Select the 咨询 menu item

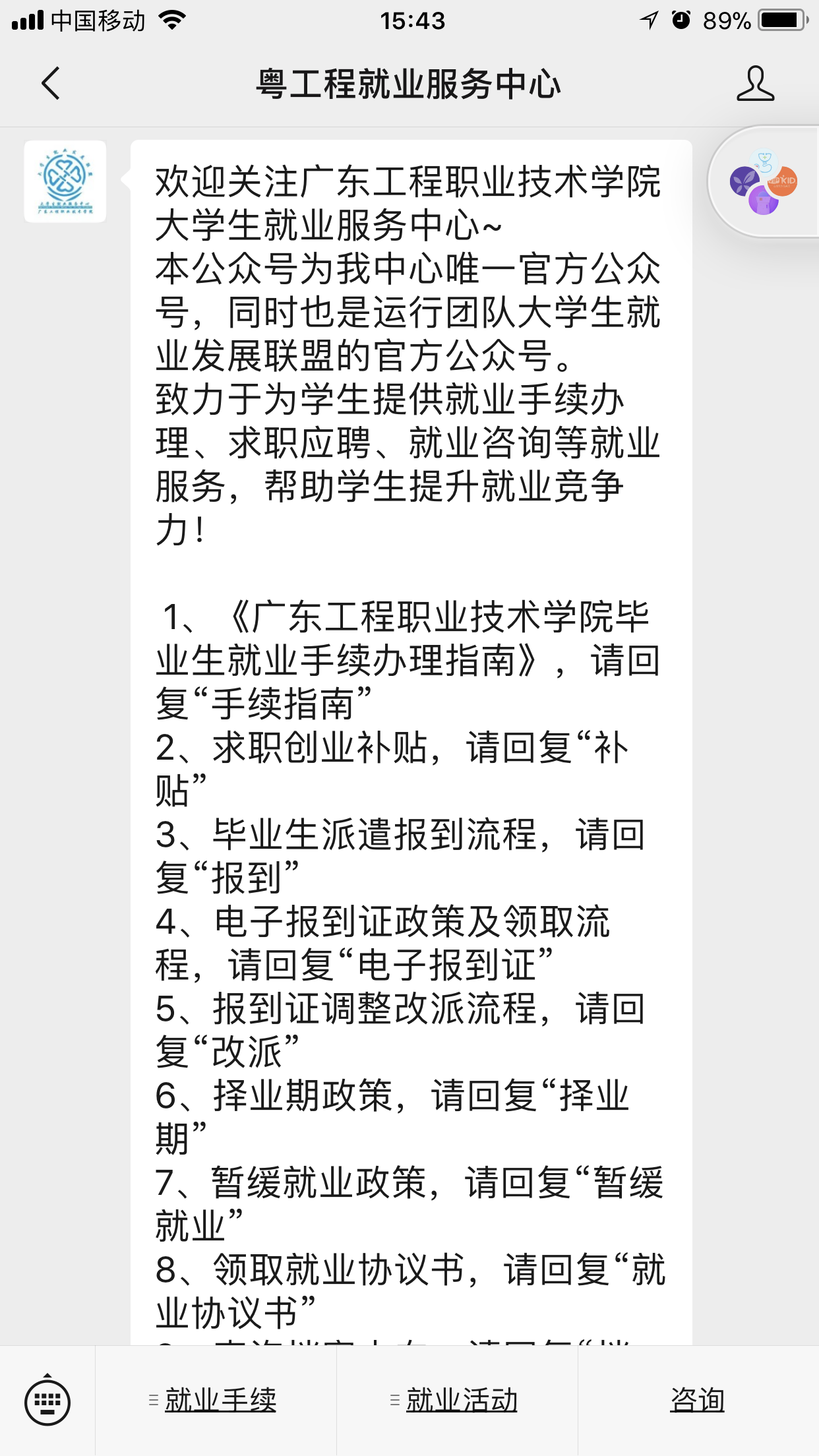tap(698, 1401)
